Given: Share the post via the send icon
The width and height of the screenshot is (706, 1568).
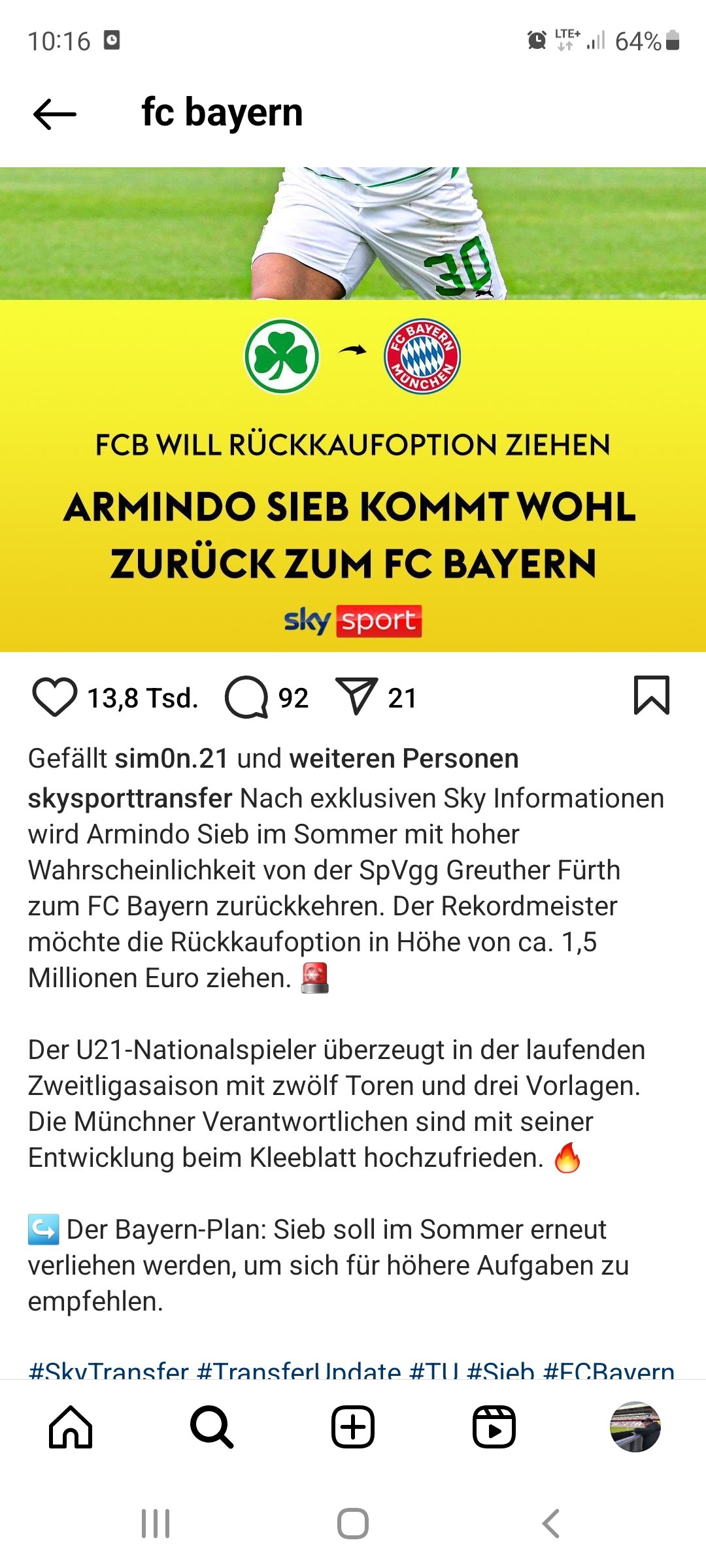Looking at the screenshot, I should coord(356,696).
